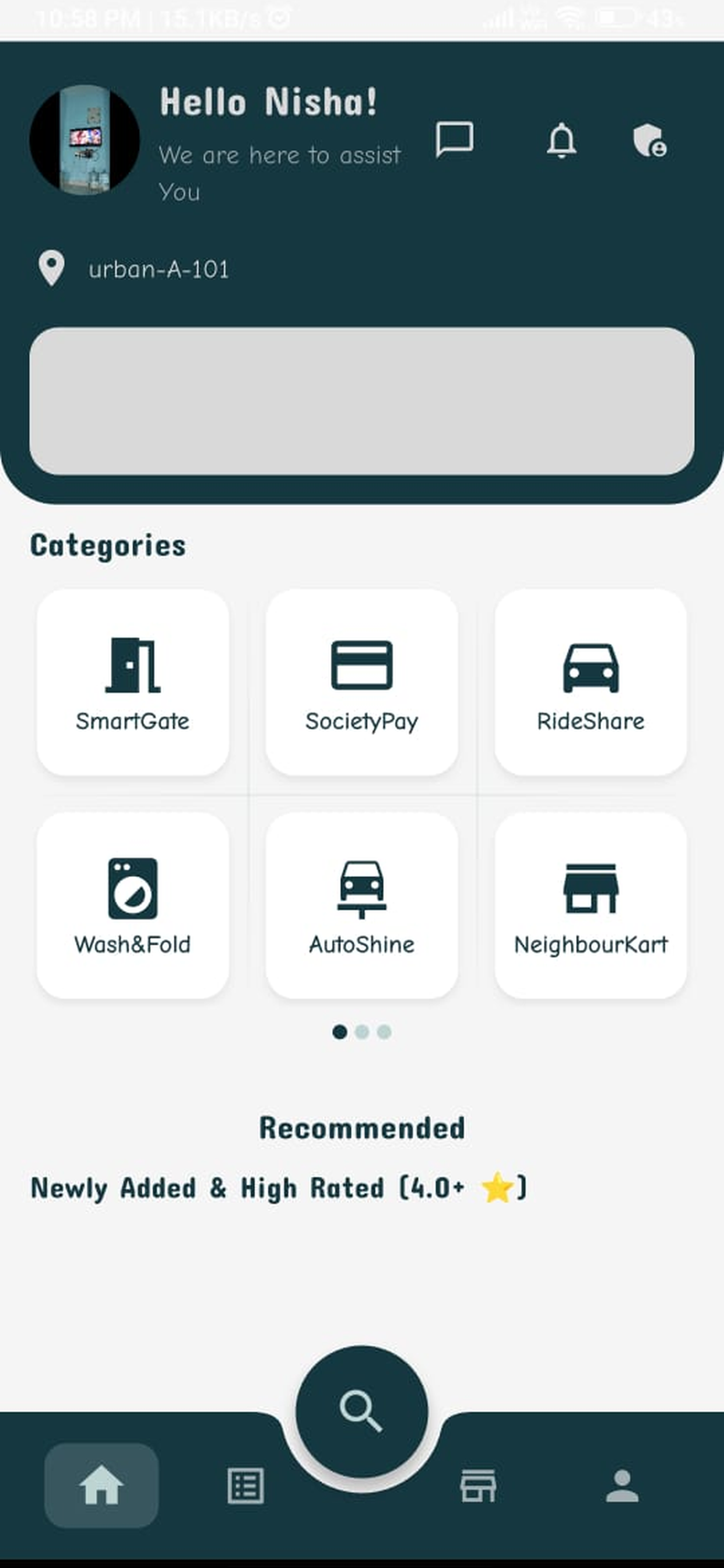724x1568 pixels.
Task: Tap the floating search button
Action: 362,1410
